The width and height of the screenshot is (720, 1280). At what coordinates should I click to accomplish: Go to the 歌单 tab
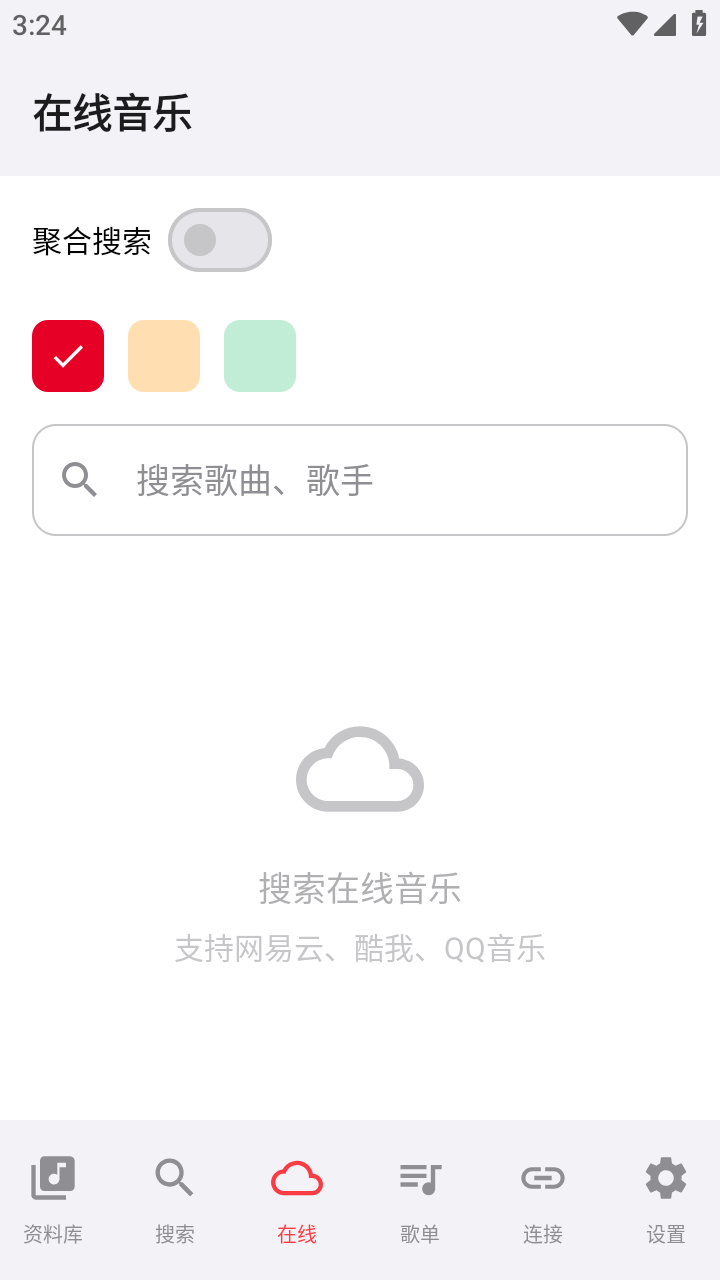[x=420, y=1199]
